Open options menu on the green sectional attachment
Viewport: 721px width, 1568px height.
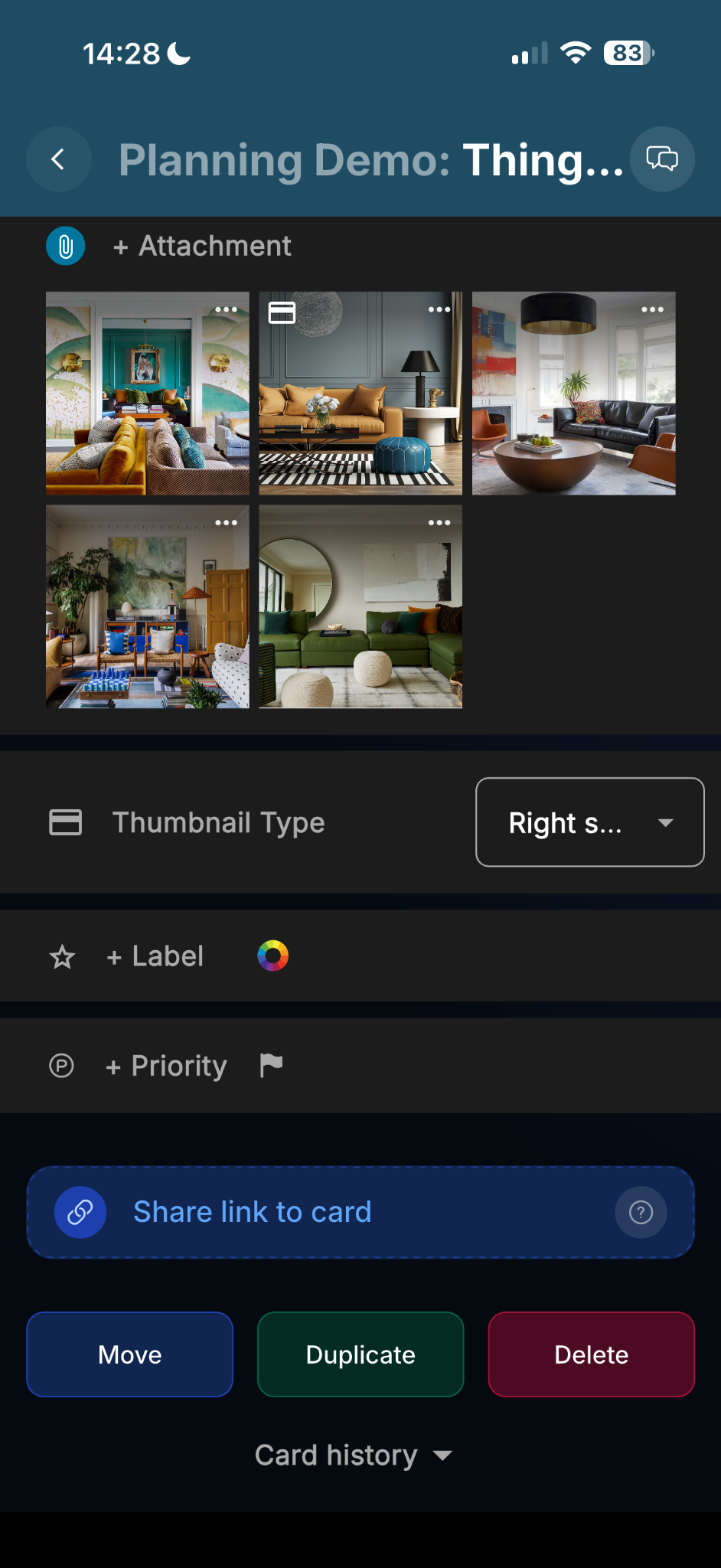tap(439, 522)
